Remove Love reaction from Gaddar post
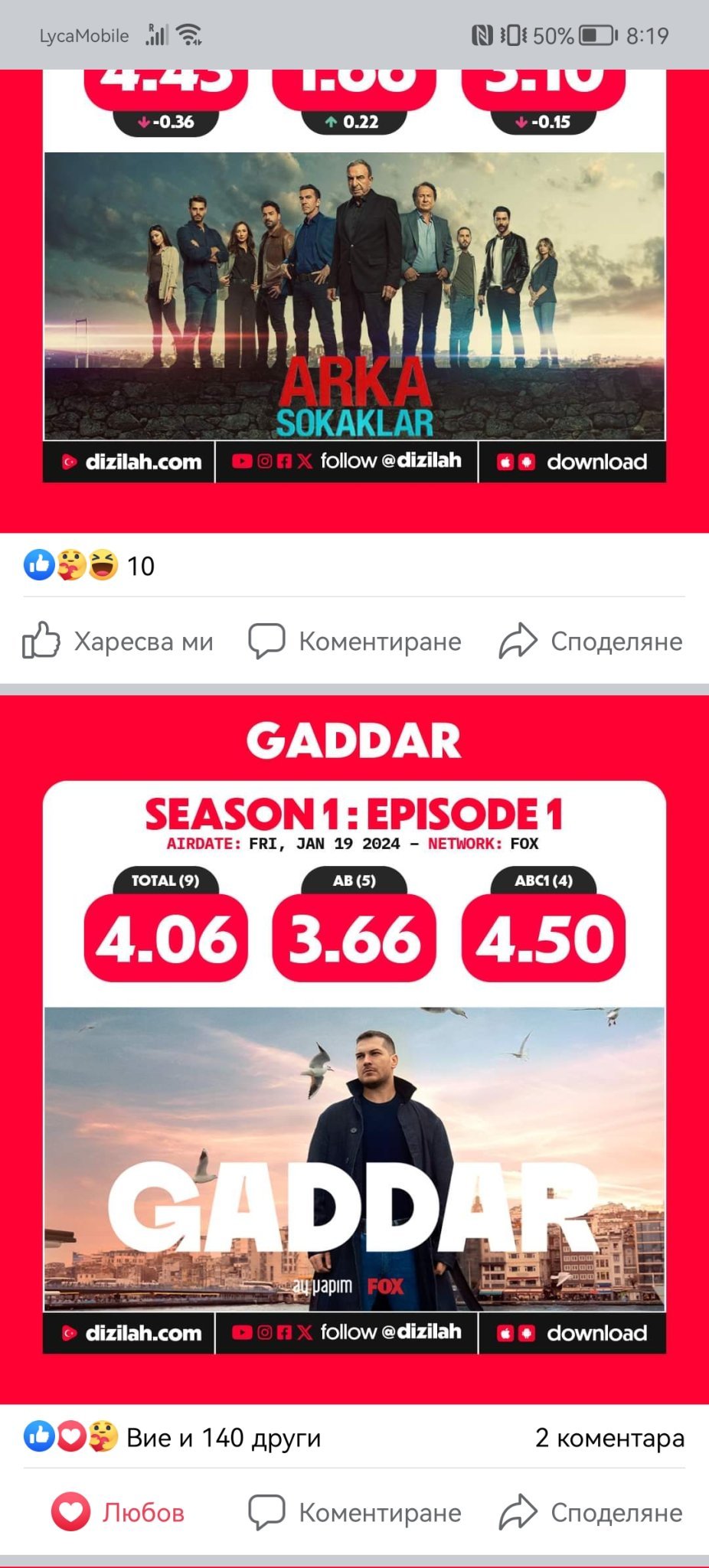 (x=118, y=1512)
